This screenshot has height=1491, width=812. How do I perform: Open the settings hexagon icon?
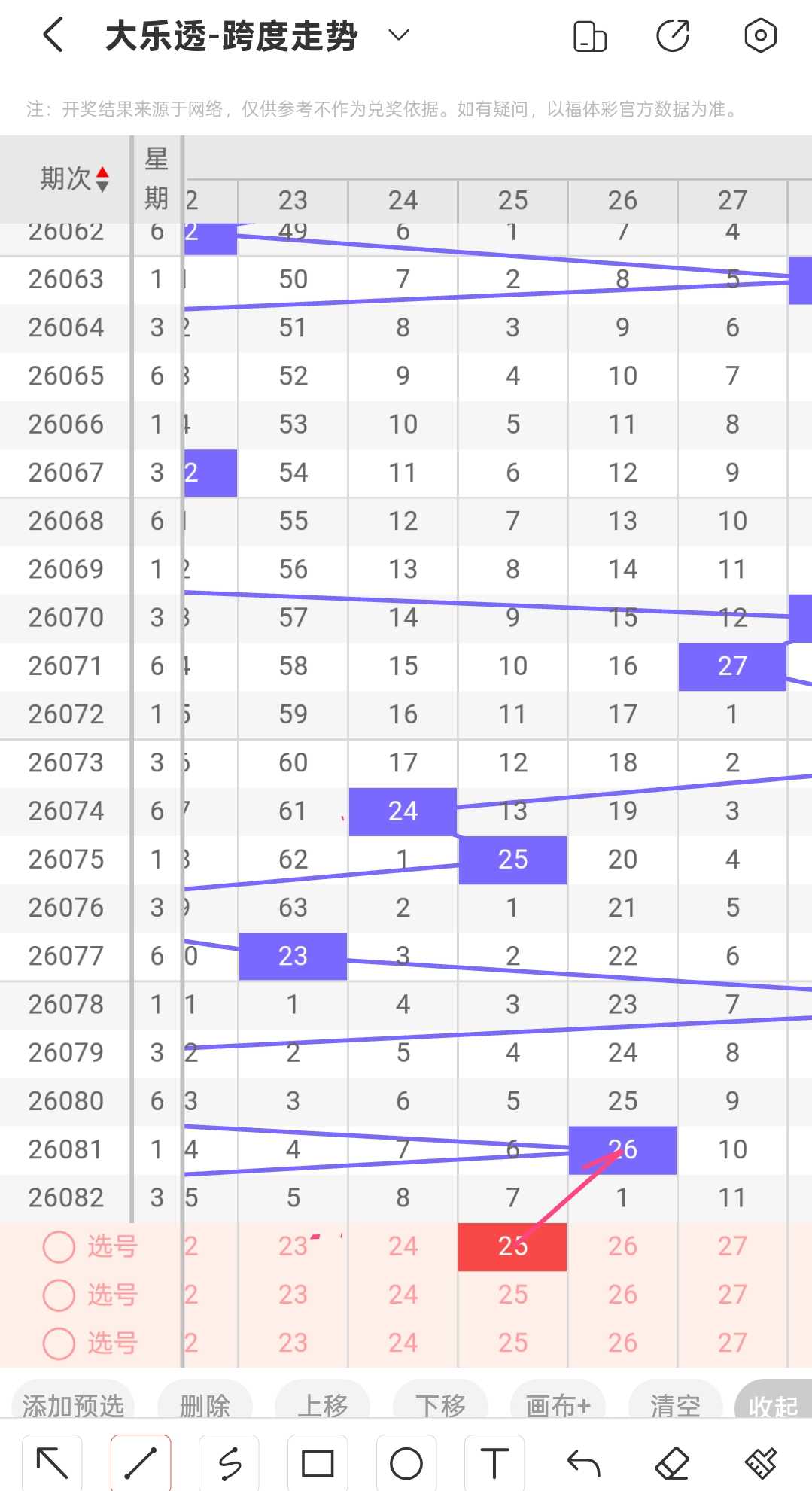pos(760,35)
